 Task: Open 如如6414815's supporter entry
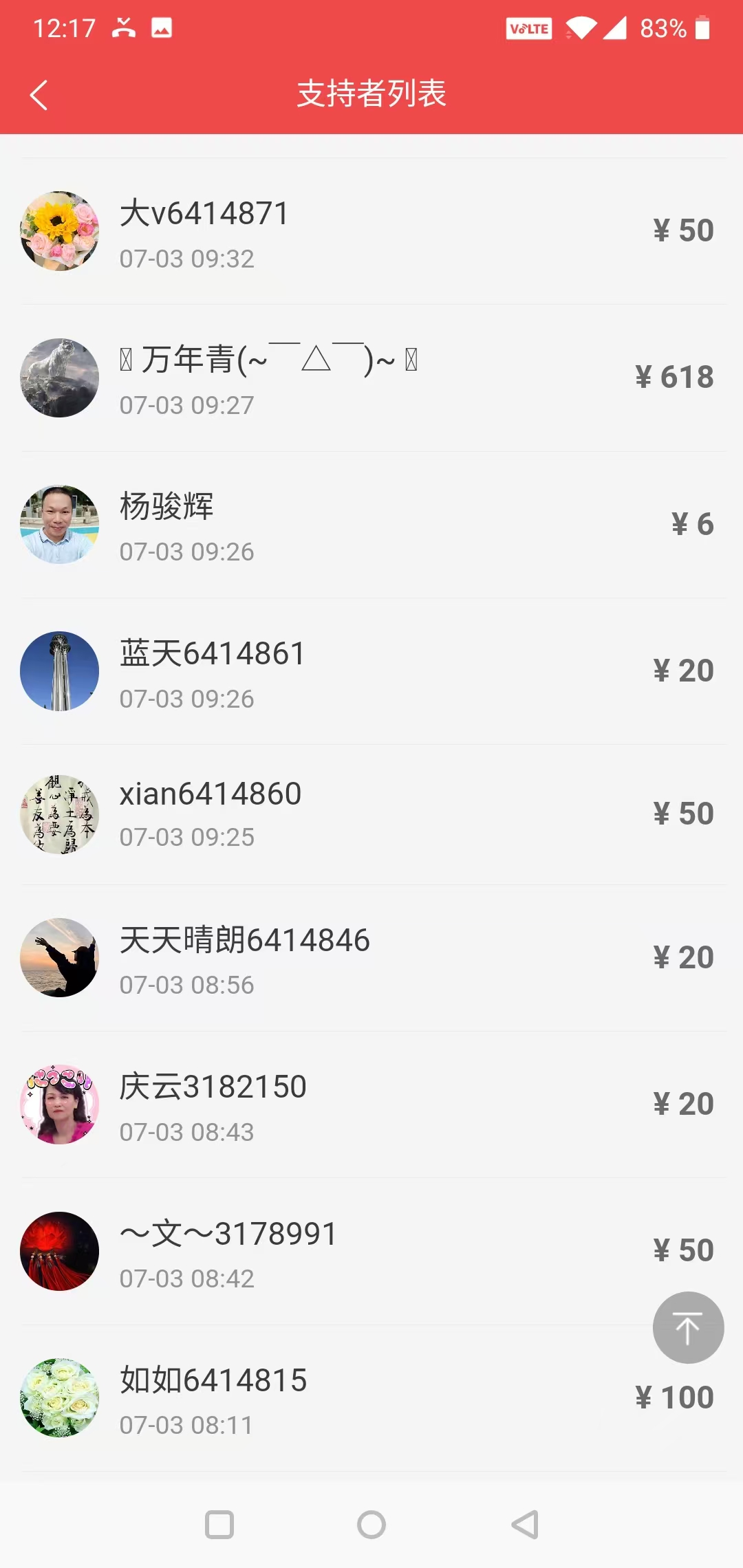(344, 1399)
